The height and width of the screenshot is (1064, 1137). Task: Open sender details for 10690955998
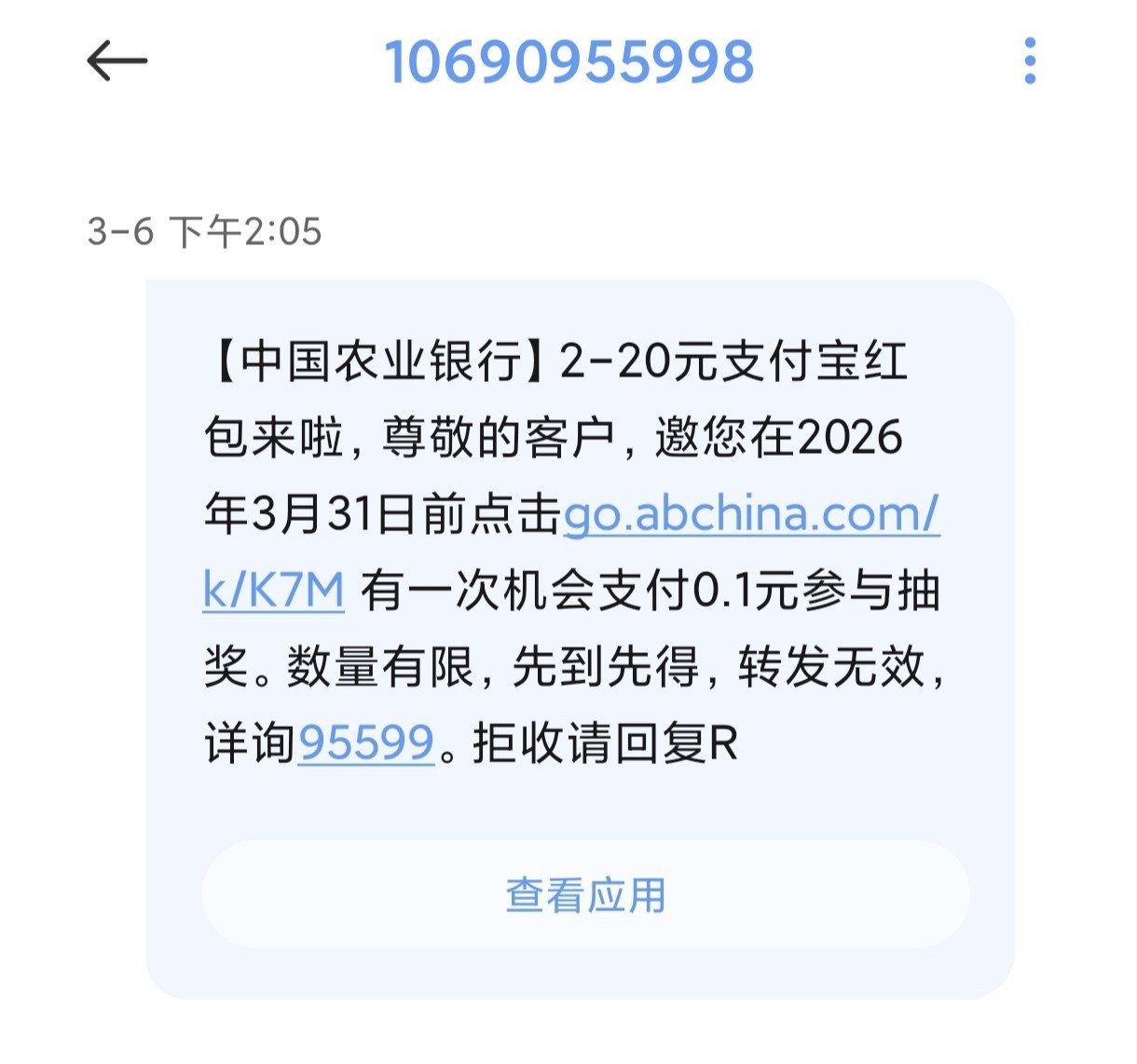point(568,61)
